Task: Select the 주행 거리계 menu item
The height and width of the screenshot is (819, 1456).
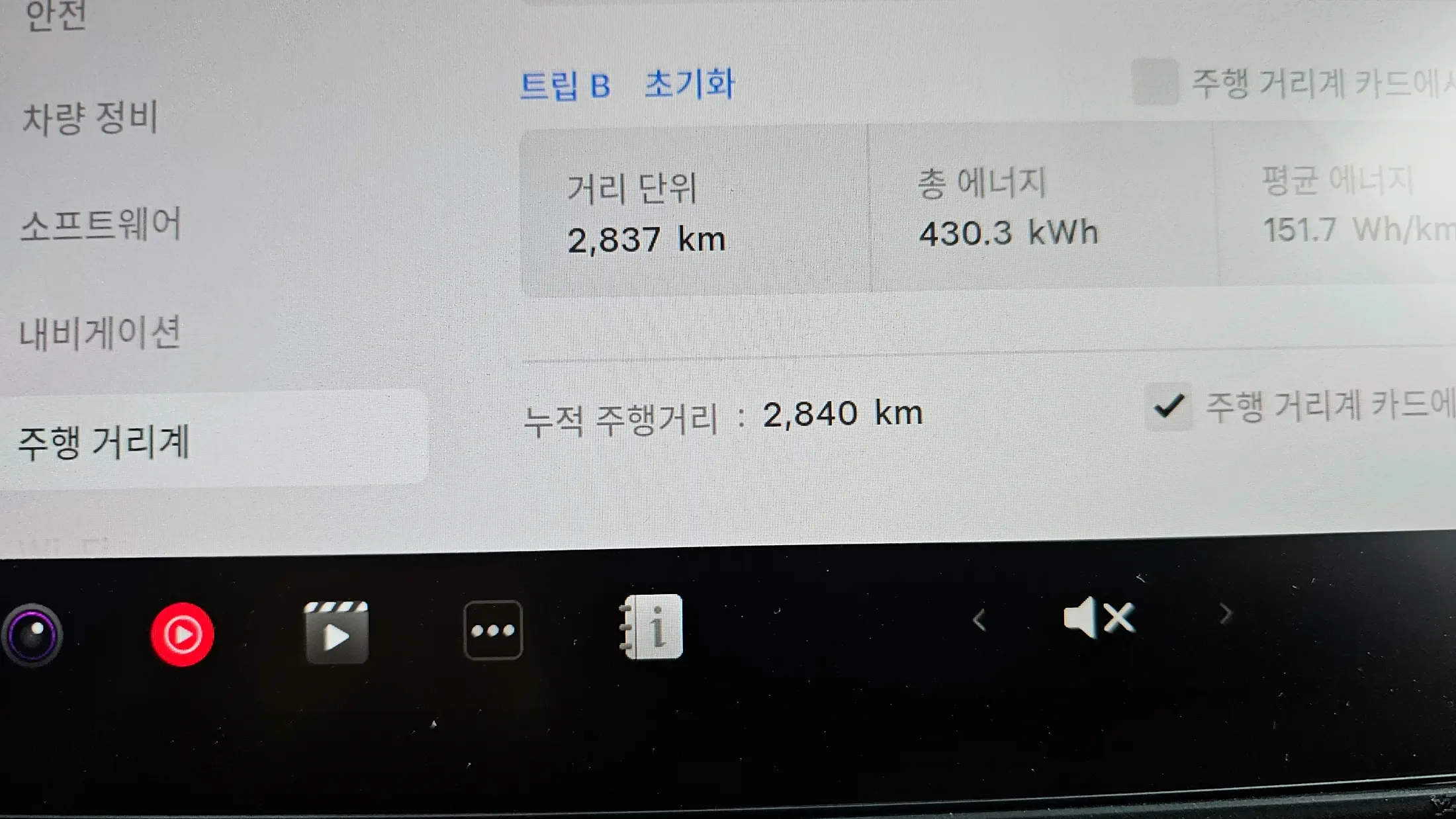Action: pyautogui.click(x=104, y=442)
